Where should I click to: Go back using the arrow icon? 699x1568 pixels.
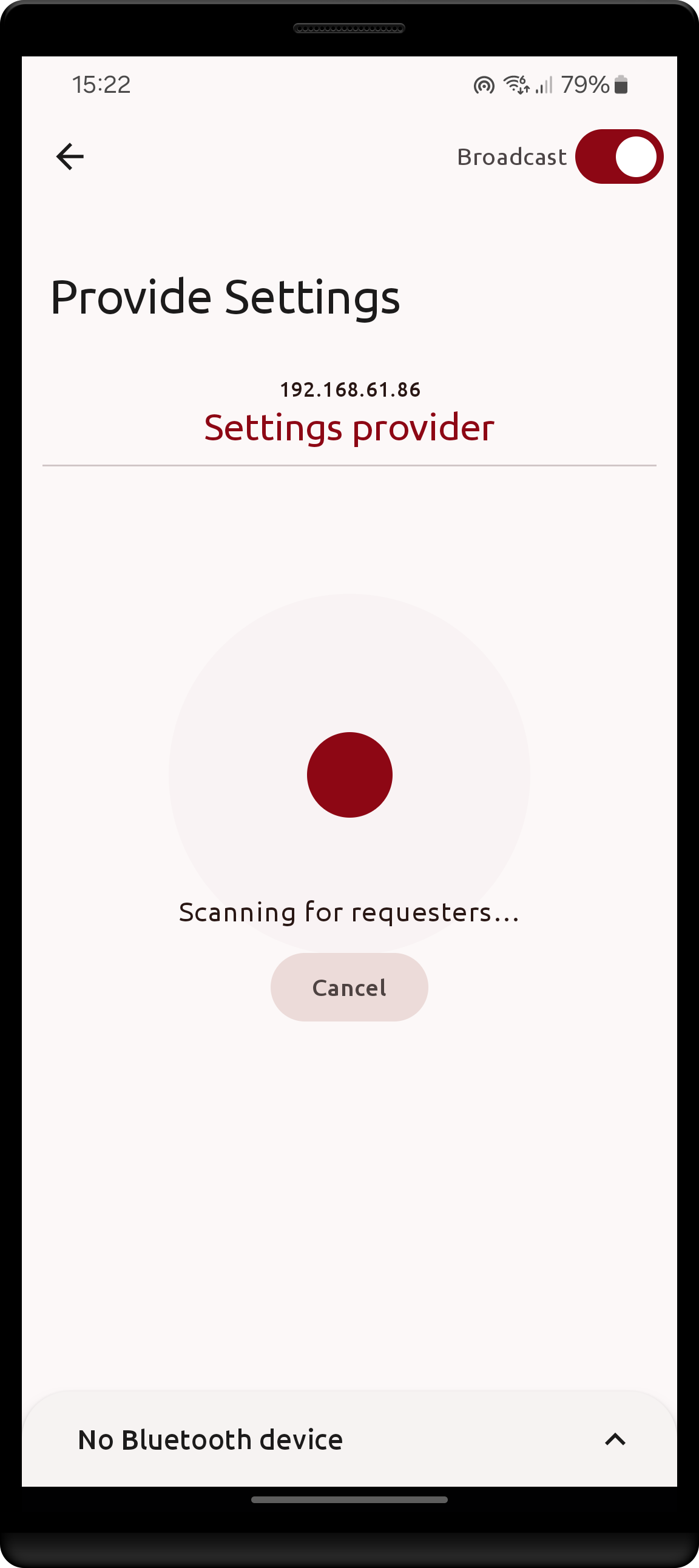click(70, 156)
